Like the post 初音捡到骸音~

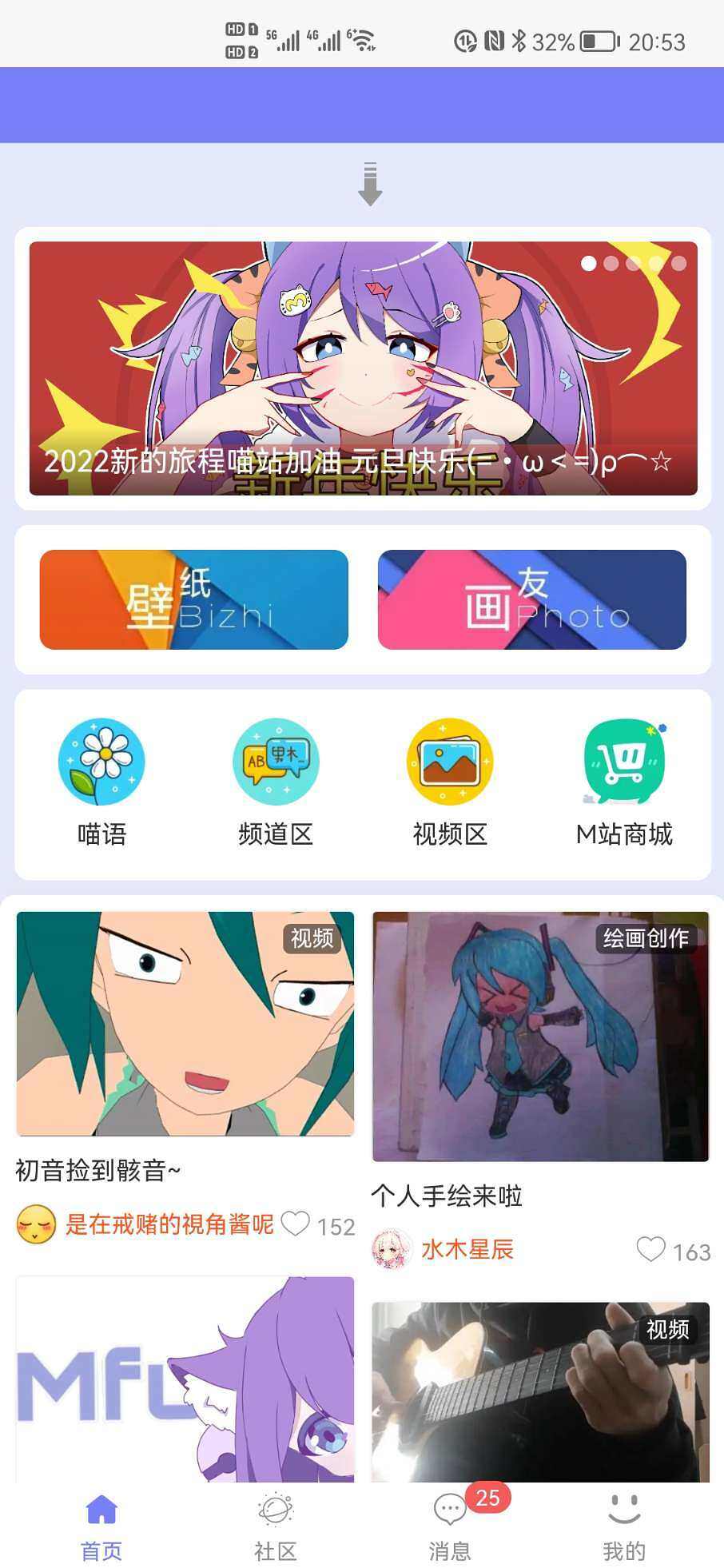[x=296, y=1224]
